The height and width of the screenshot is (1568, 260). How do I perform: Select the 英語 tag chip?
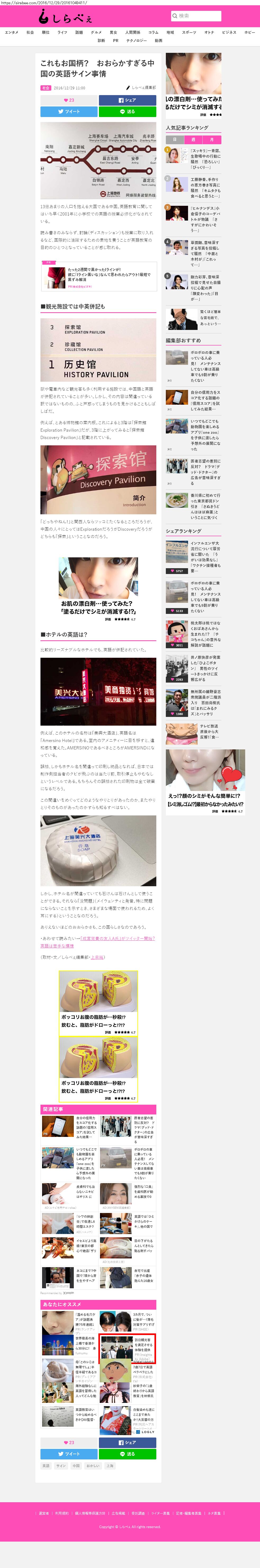tap(46, 1466)
